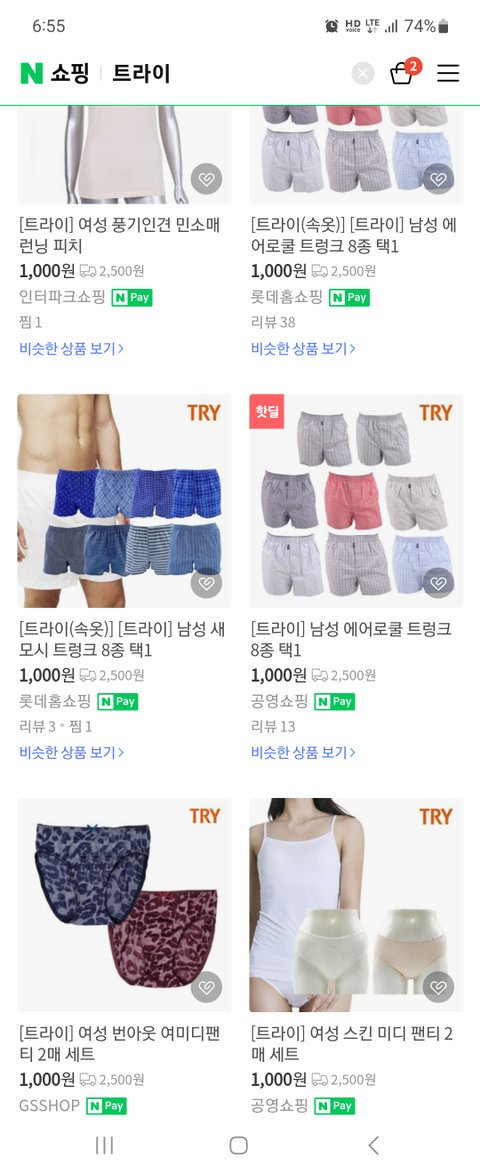Screen dimensions: 480x1173
Task: Save the 여성 풍기인견 민소매 런닝 to wishlist
Action: 206,179
